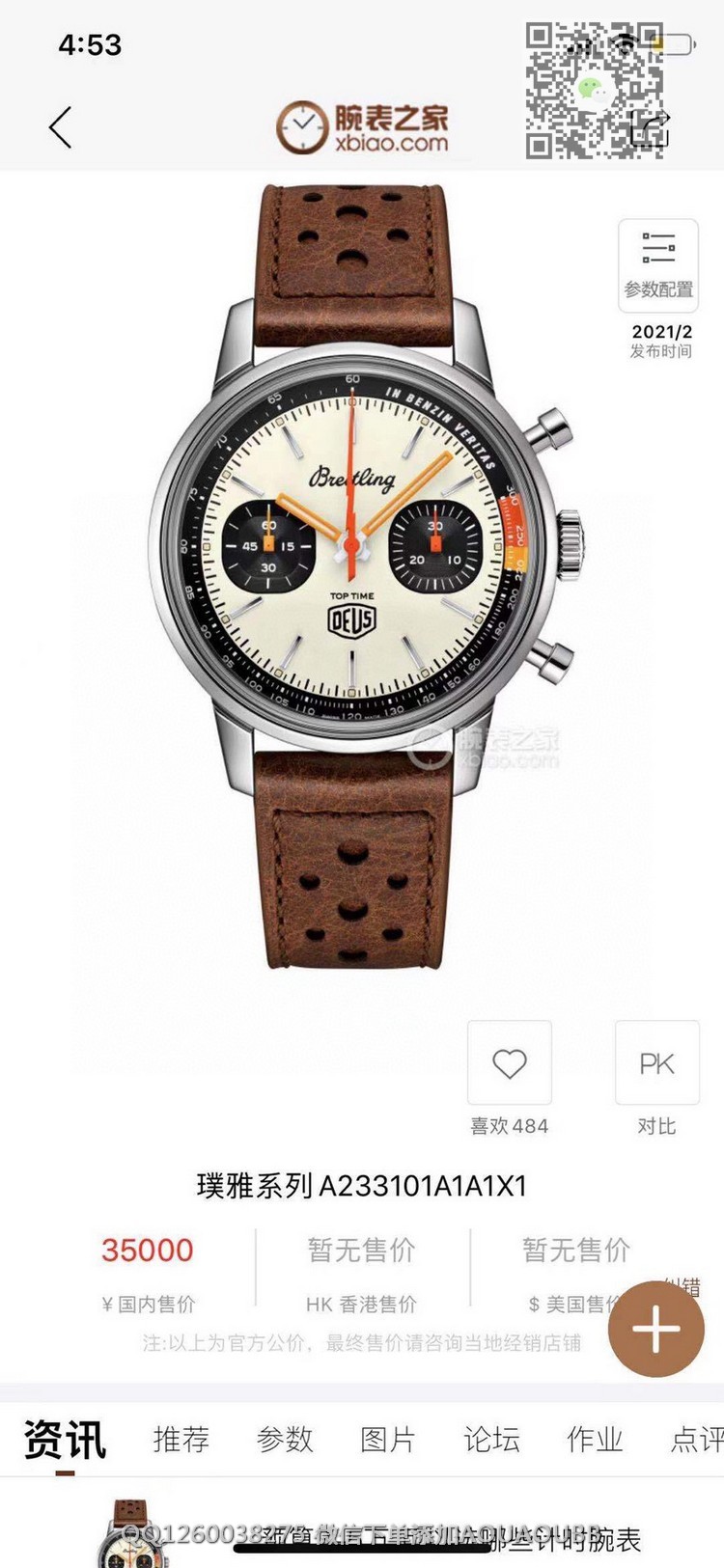Add watch to PK 对比 comparison
The width and height of the screenshot is (724, 1568).
656,1063
